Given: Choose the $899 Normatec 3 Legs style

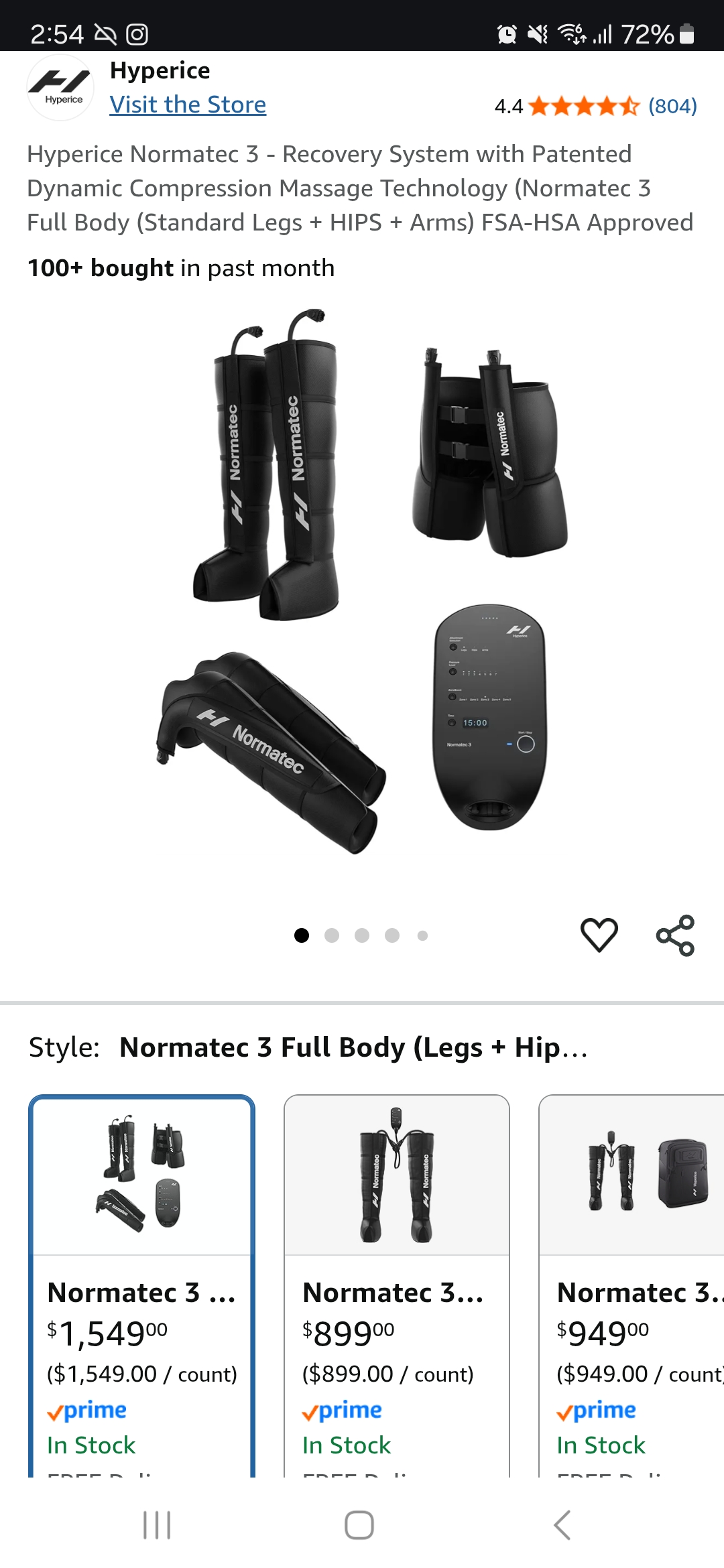Looking at the screenshot, I should tap(397, 1285).
